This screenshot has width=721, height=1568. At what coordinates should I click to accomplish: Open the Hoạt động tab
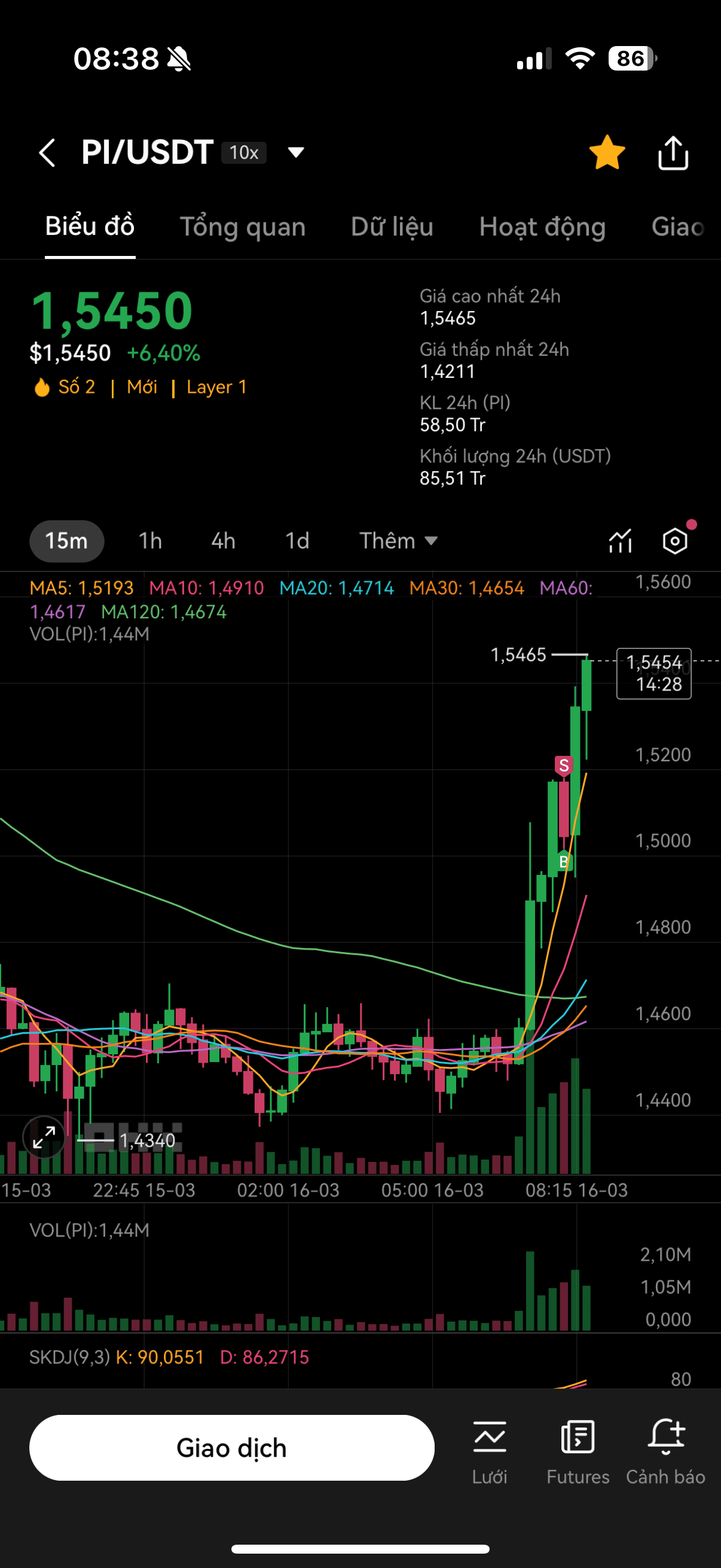[x=542, y=227]
